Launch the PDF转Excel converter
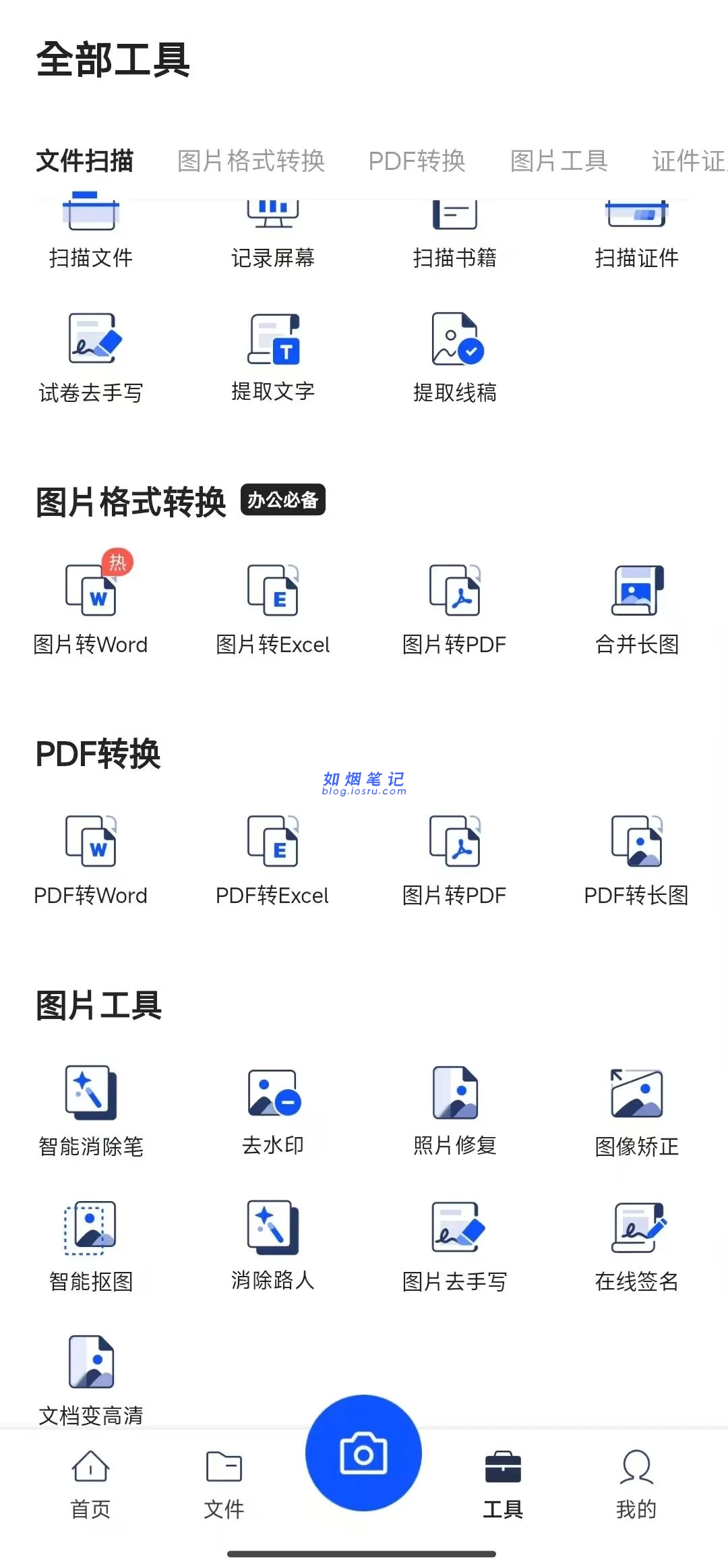Screen dimensions: 728x1568 tap(273, 860)
